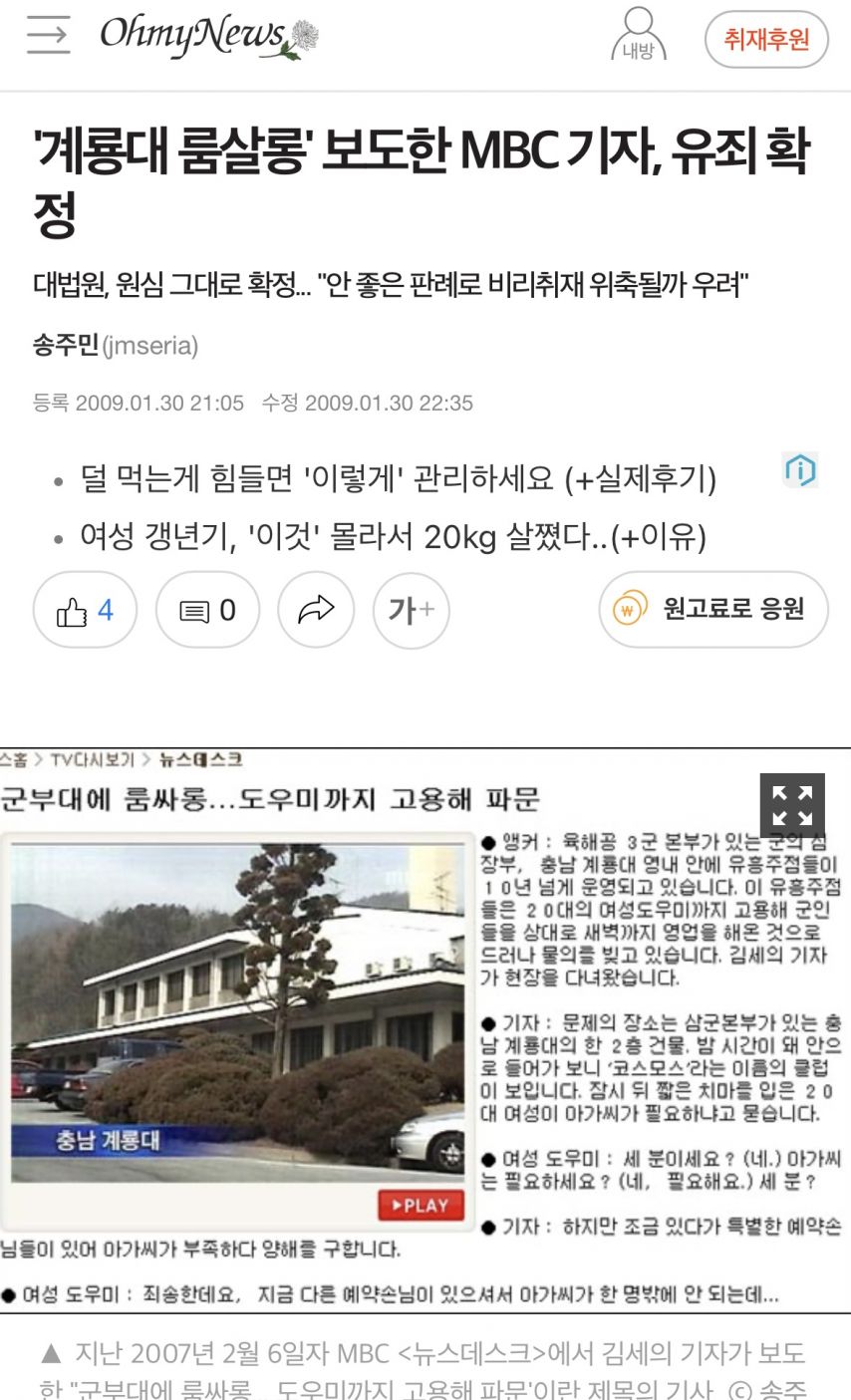The image size is (851, 1400).
Task: Adjust font size with 가+ button
Action: 411,610
